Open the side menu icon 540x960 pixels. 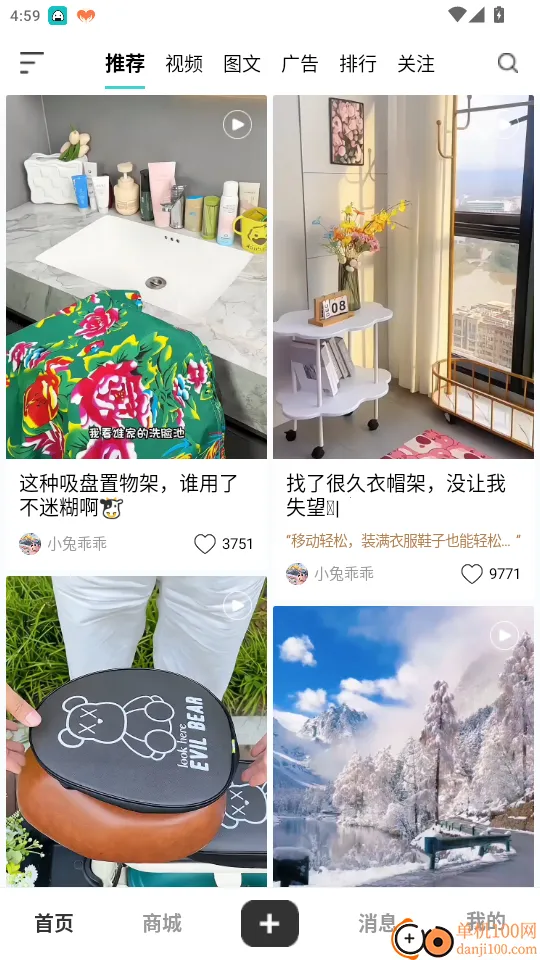(x=31, y=63)
